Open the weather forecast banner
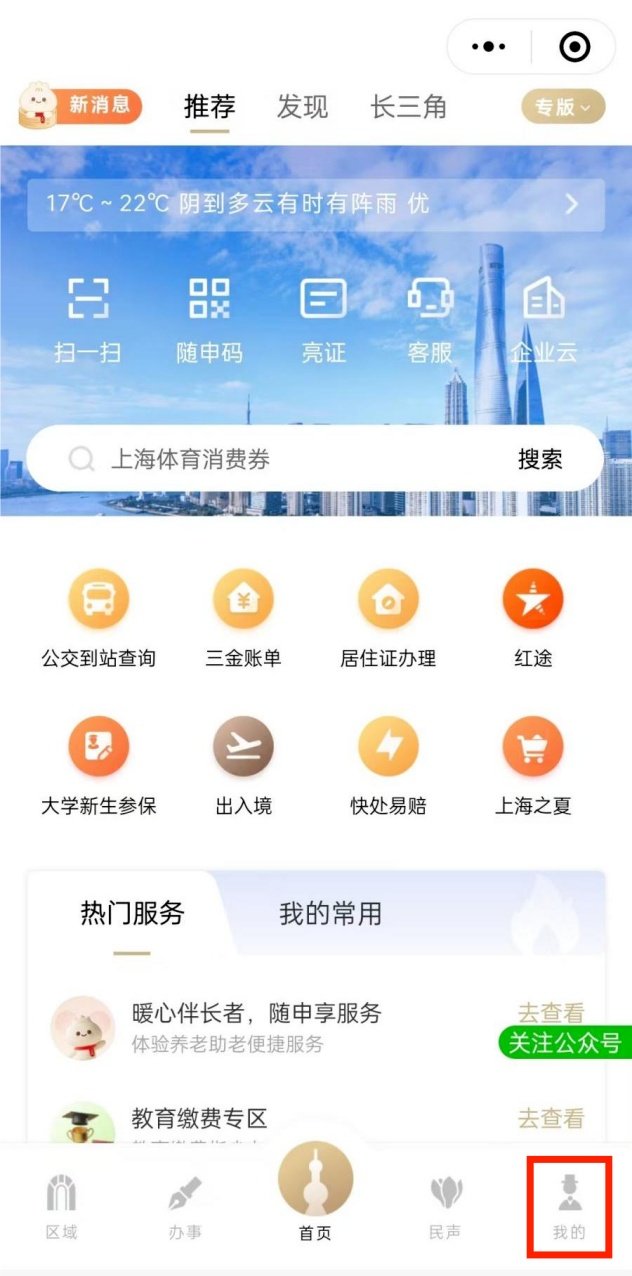Screen dimensions: 632x1276 point(315,204)
